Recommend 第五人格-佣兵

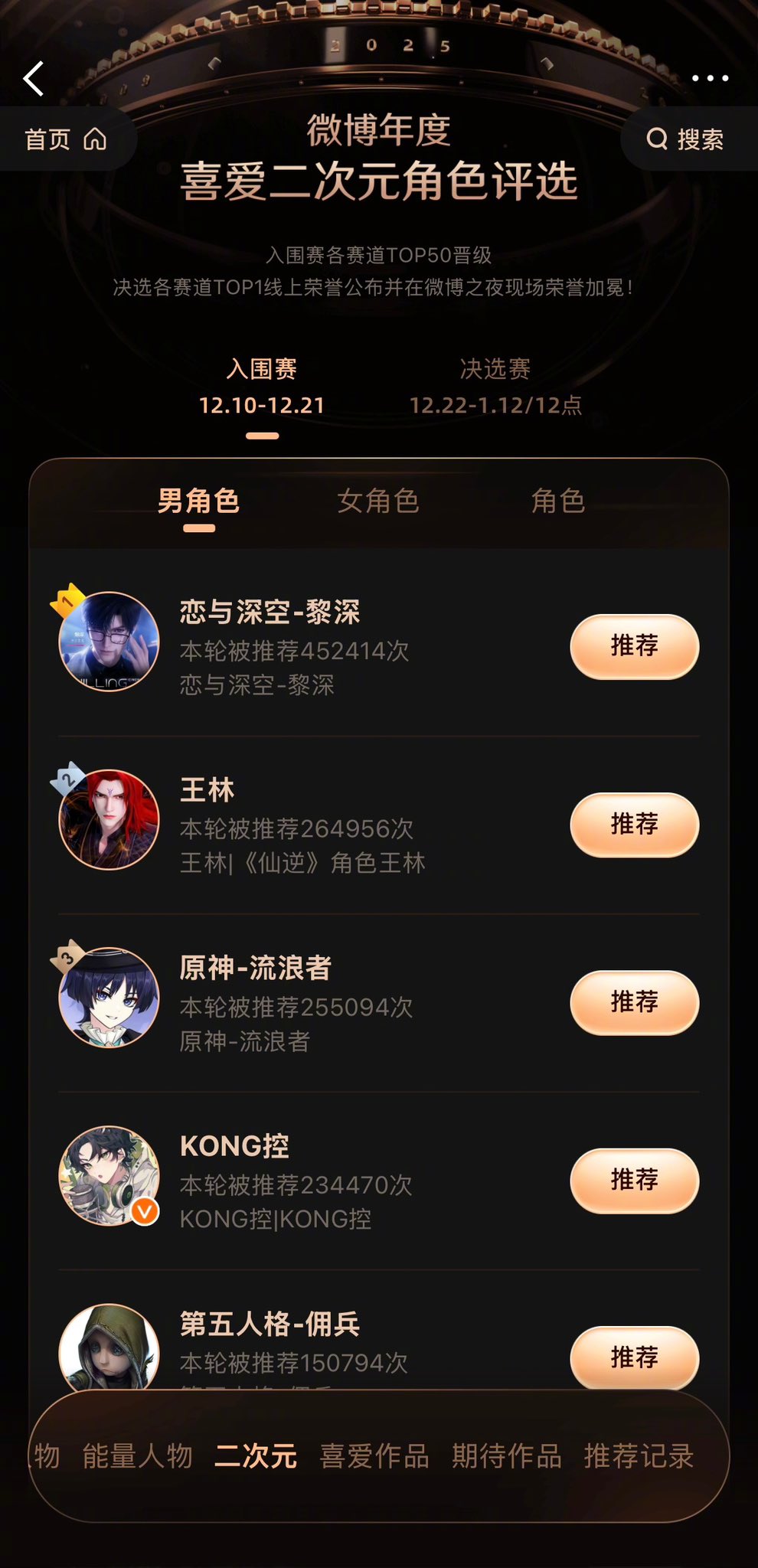click(x=634, y=1357)
